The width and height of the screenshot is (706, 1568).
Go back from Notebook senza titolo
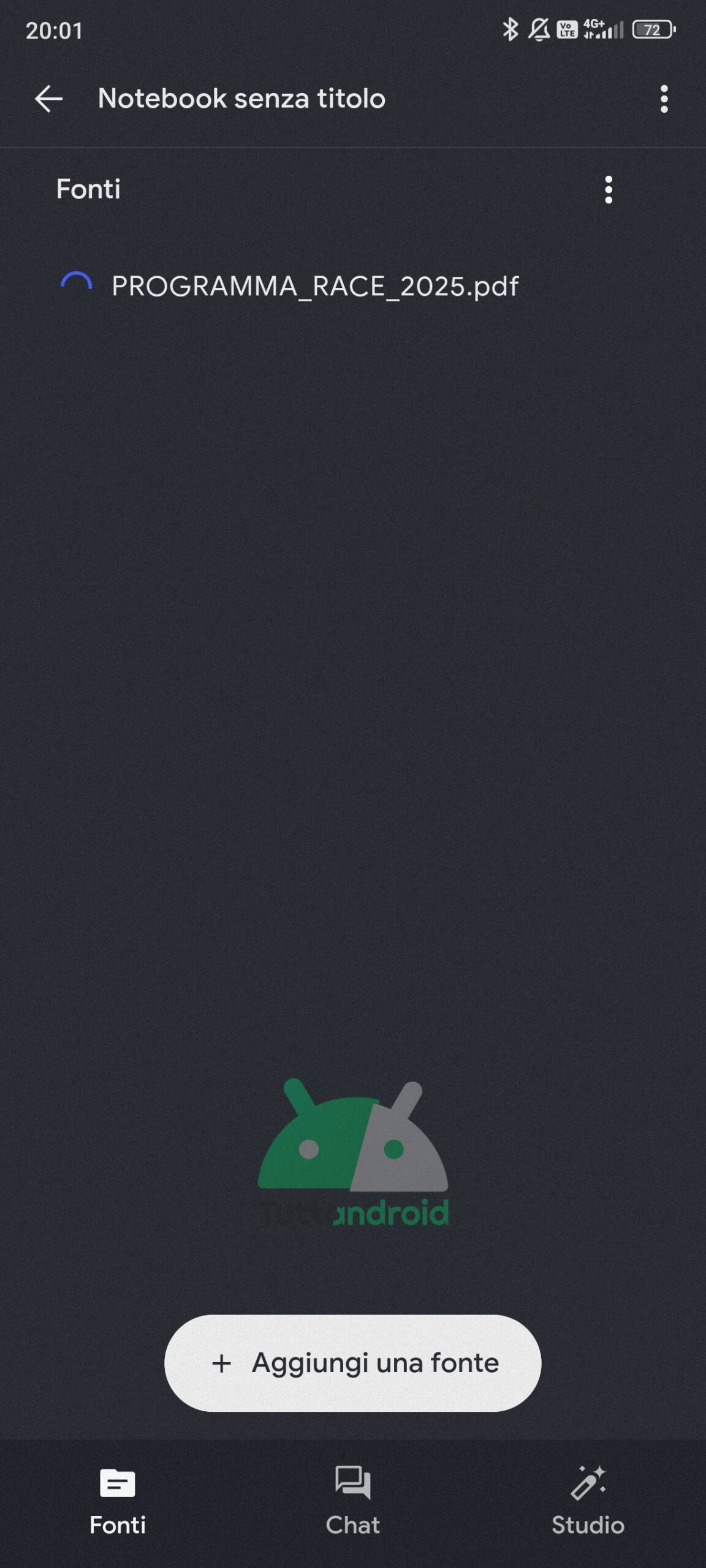pos(48,99)
